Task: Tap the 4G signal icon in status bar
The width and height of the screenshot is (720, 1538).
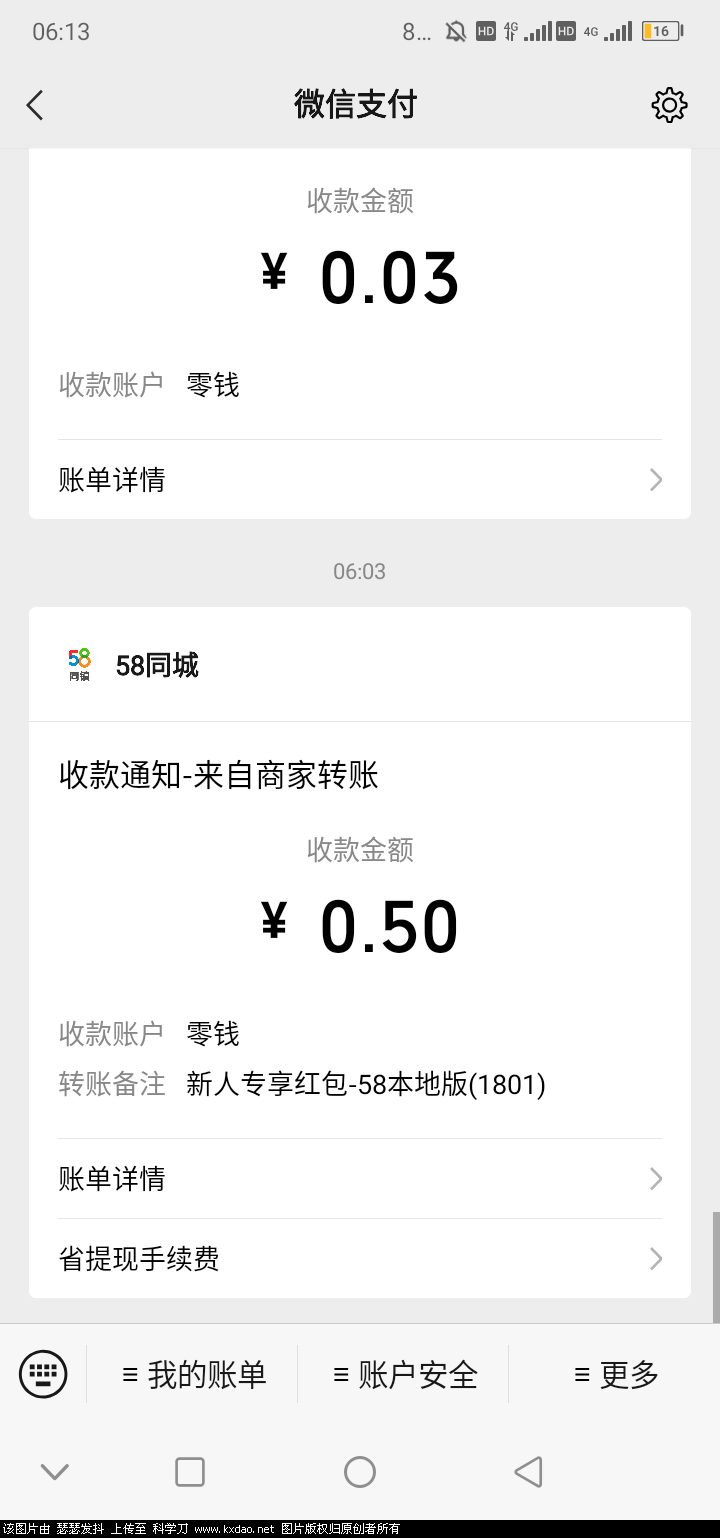Action: (589, 31)
